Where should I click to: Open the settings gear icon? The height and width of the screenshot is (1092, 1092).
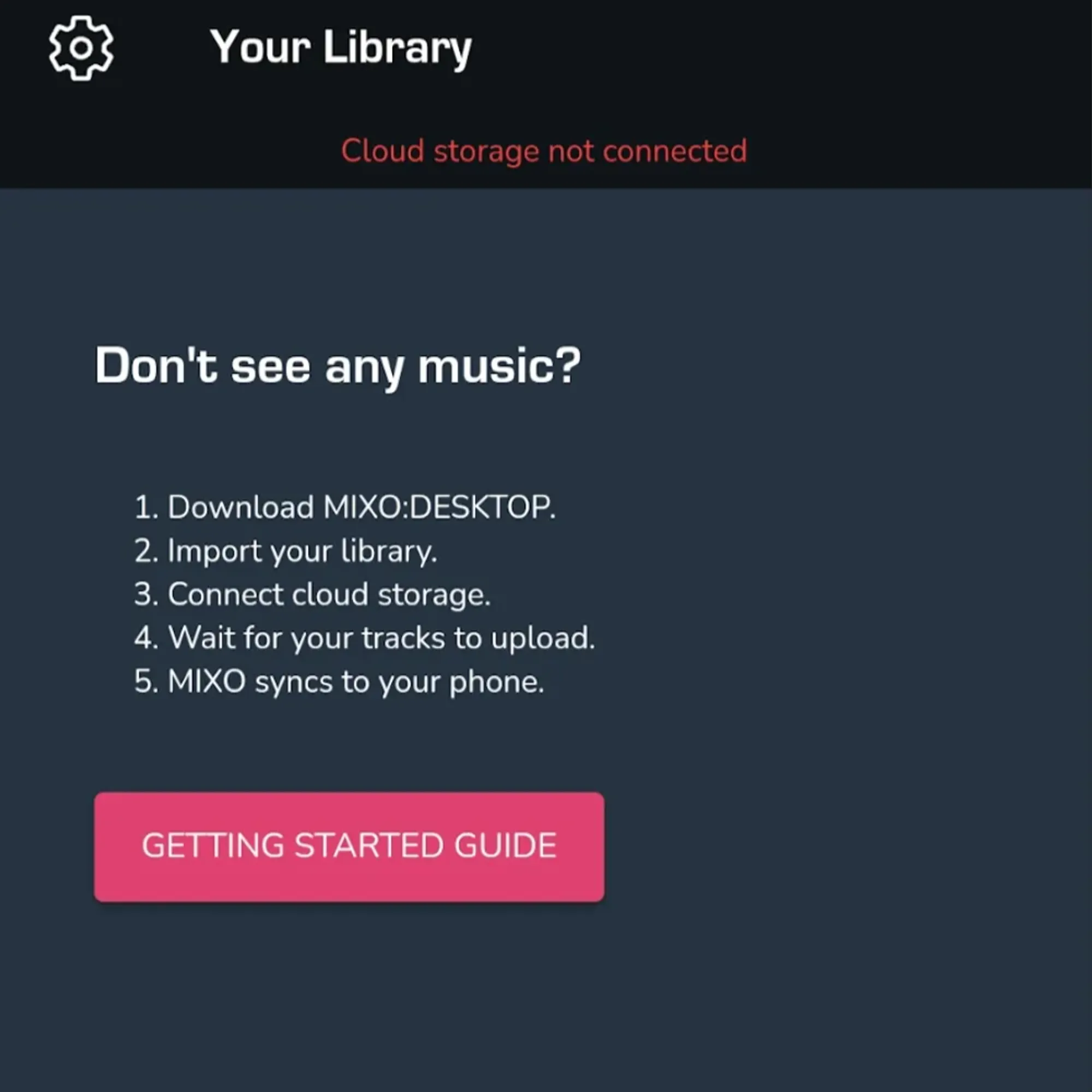[x=81, y=49]
